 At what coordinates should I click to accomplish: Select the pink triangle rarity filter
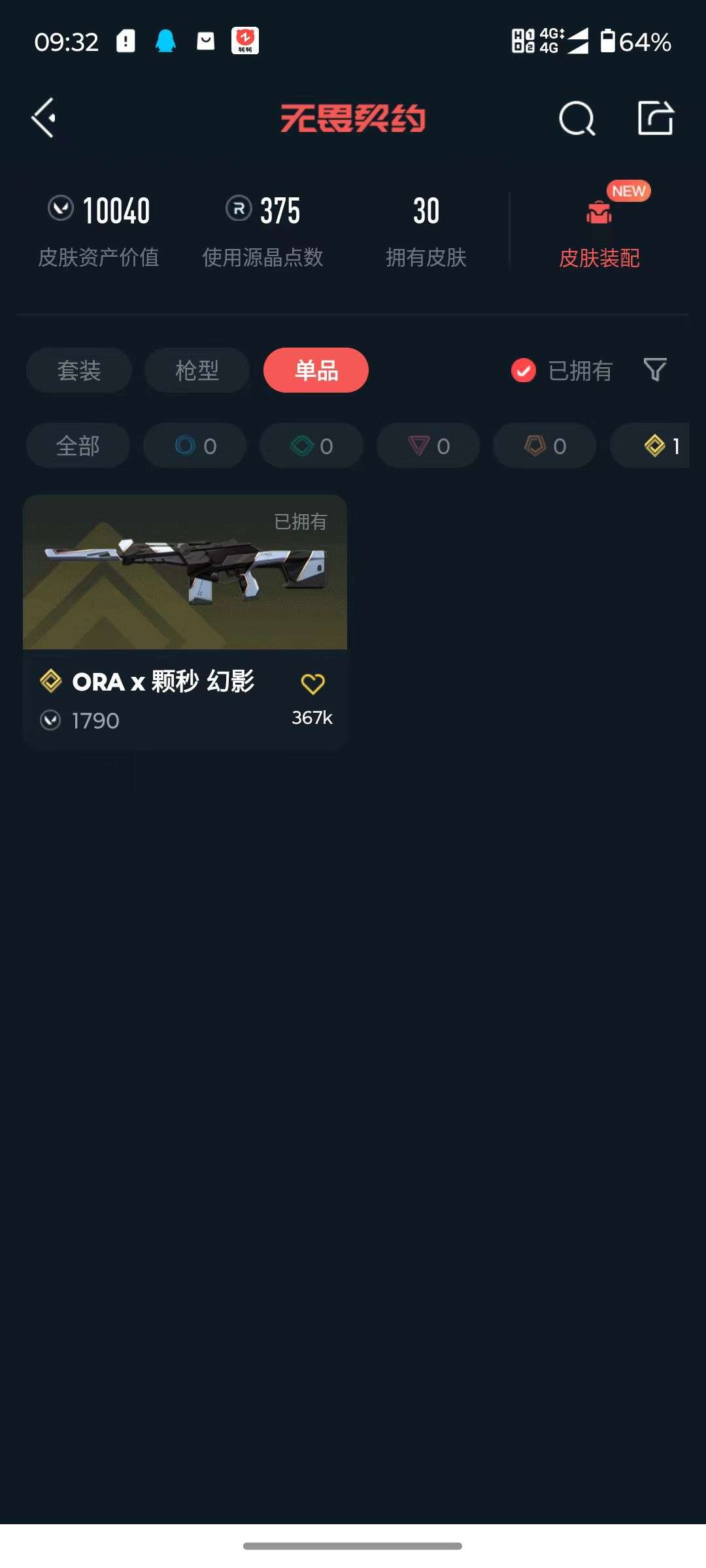point(428,445)
